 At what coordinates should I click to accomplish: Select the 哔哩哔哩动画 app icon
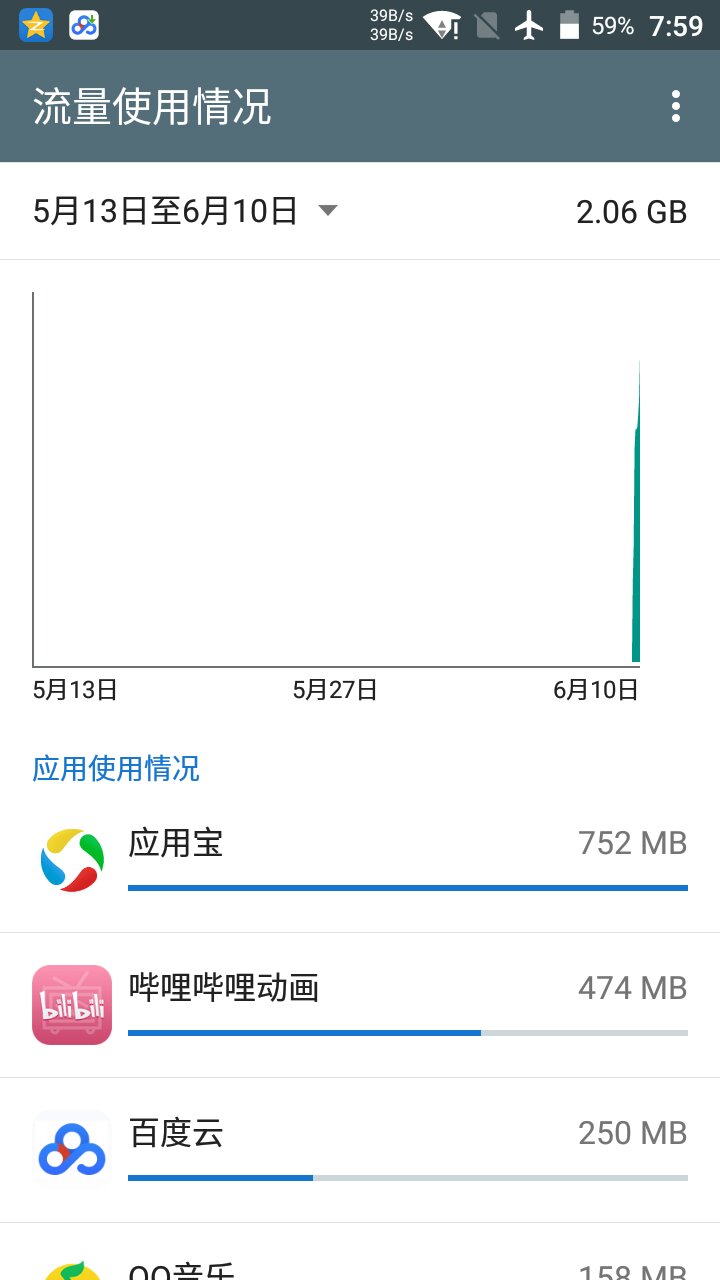click(70, 1005)
